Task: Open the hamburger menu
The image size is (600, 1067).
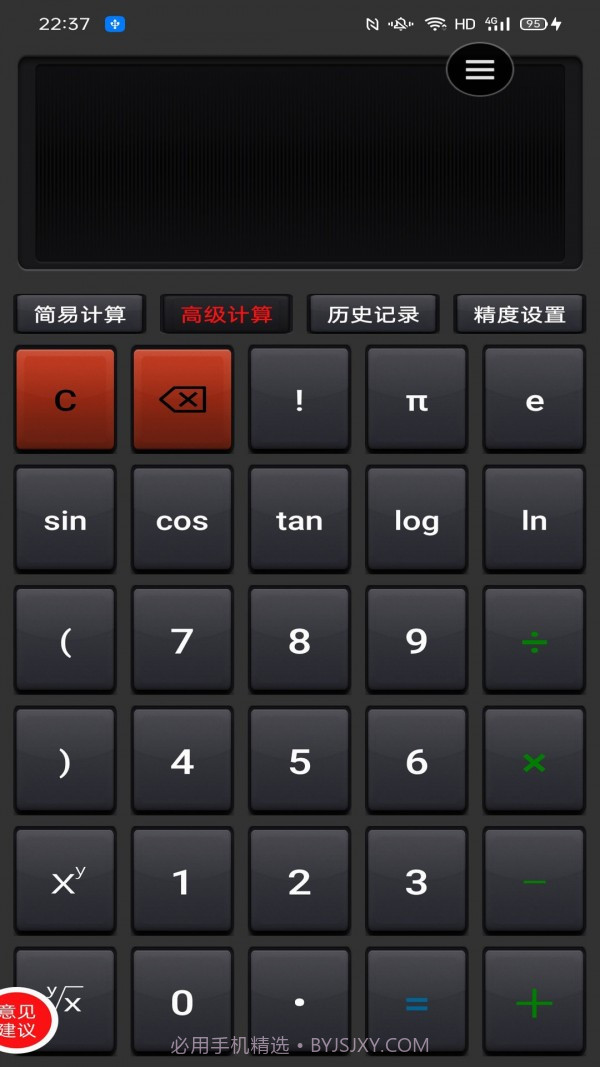Action: (480, 69)
